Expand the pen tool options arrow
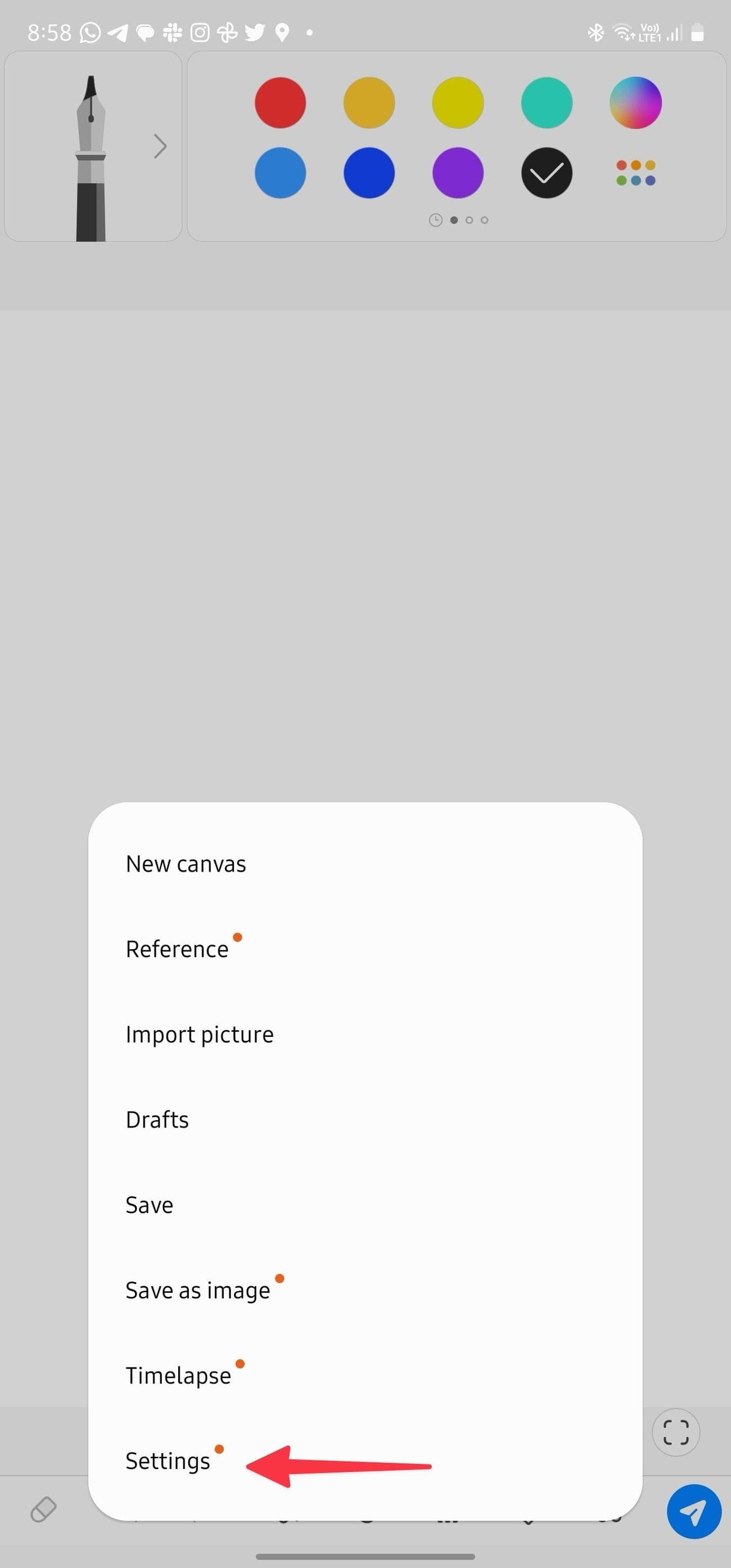 160,146
